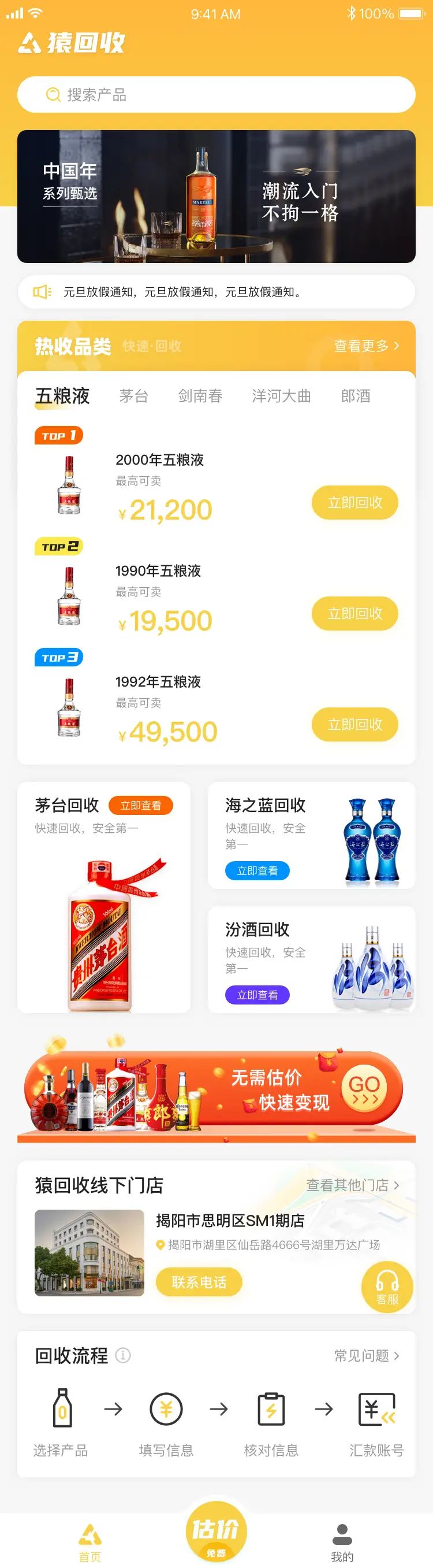This screenshot has width=433, height=1568.
Task: Open the 搜索产品 search box
Action: (216, 94)
